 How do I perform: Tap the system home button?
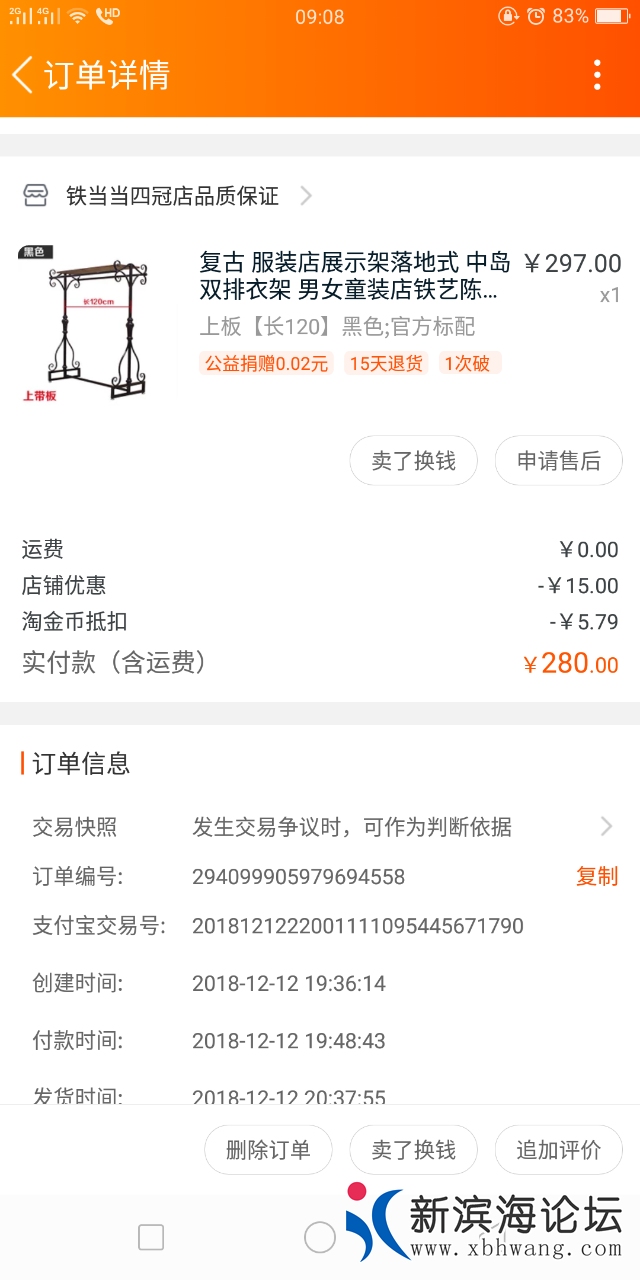[320, 1238]
